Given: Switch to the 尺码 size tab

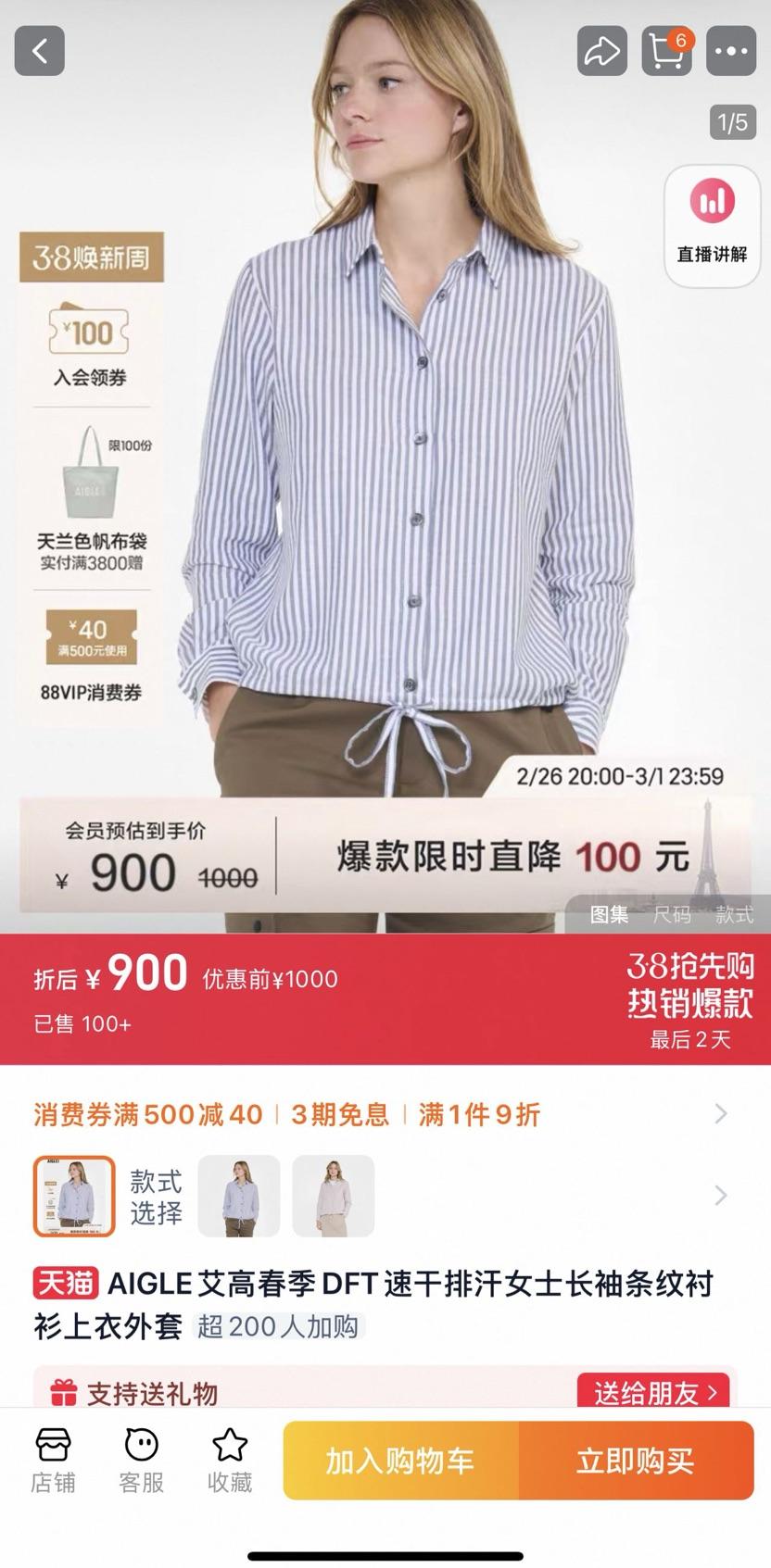Looking at the screenshot, I should pos(672,915).
